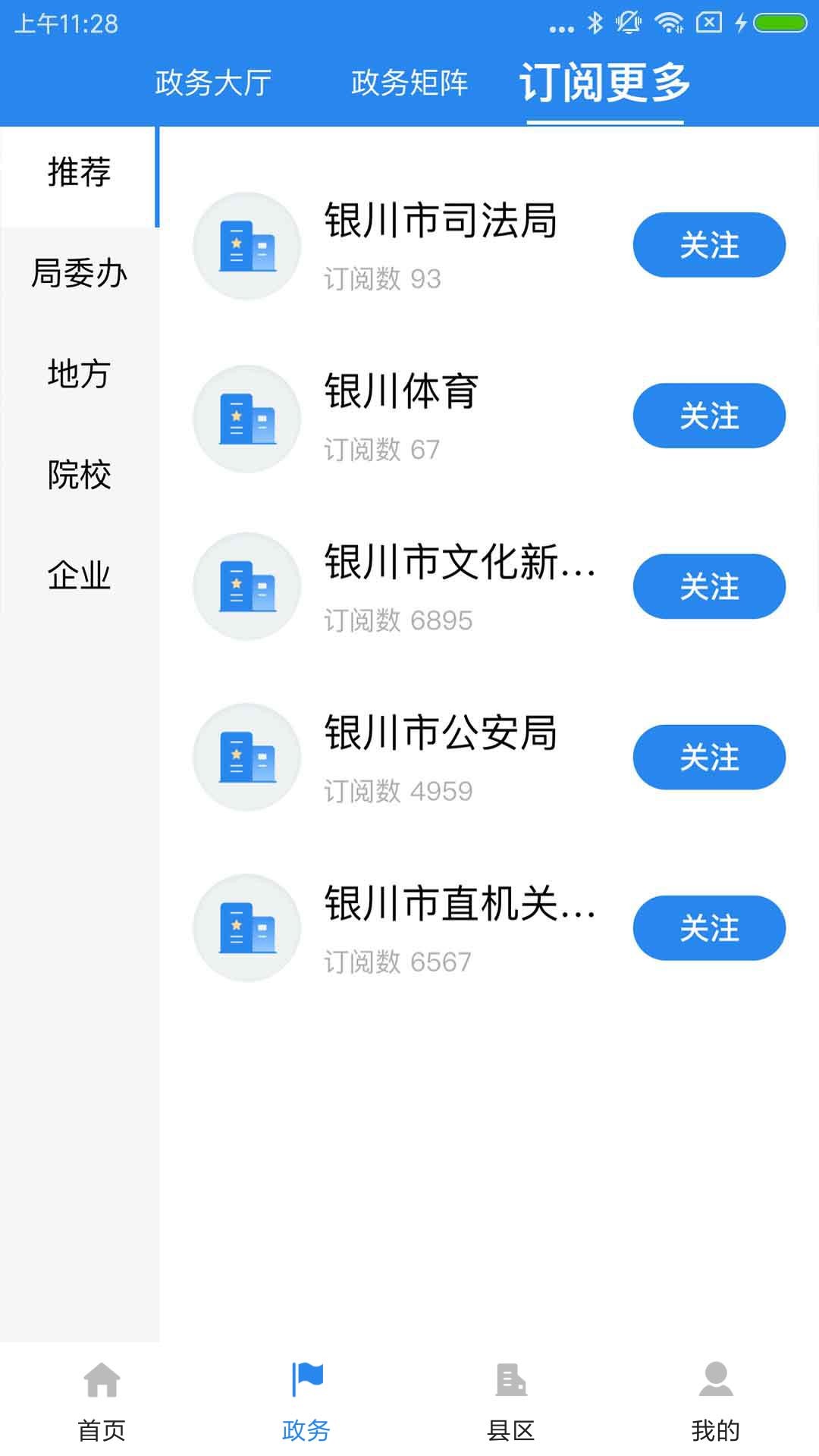Viewport: 819px width, 1456px height.
Task: Select the 订阅更多 top tab
Action: 604,82
